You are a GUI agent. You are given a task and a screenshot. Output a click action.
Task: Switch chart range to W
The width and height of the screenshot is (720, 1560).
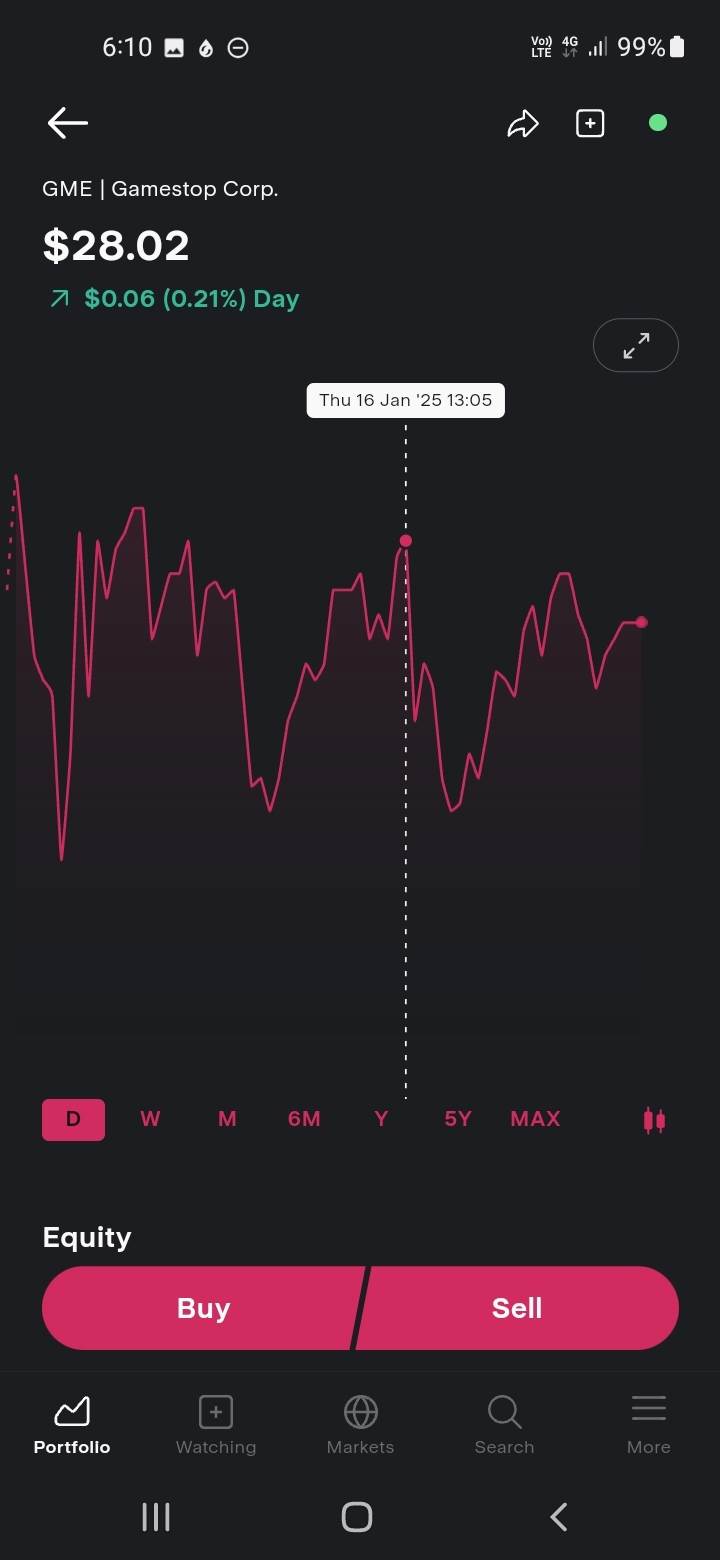coord(150,1119)
